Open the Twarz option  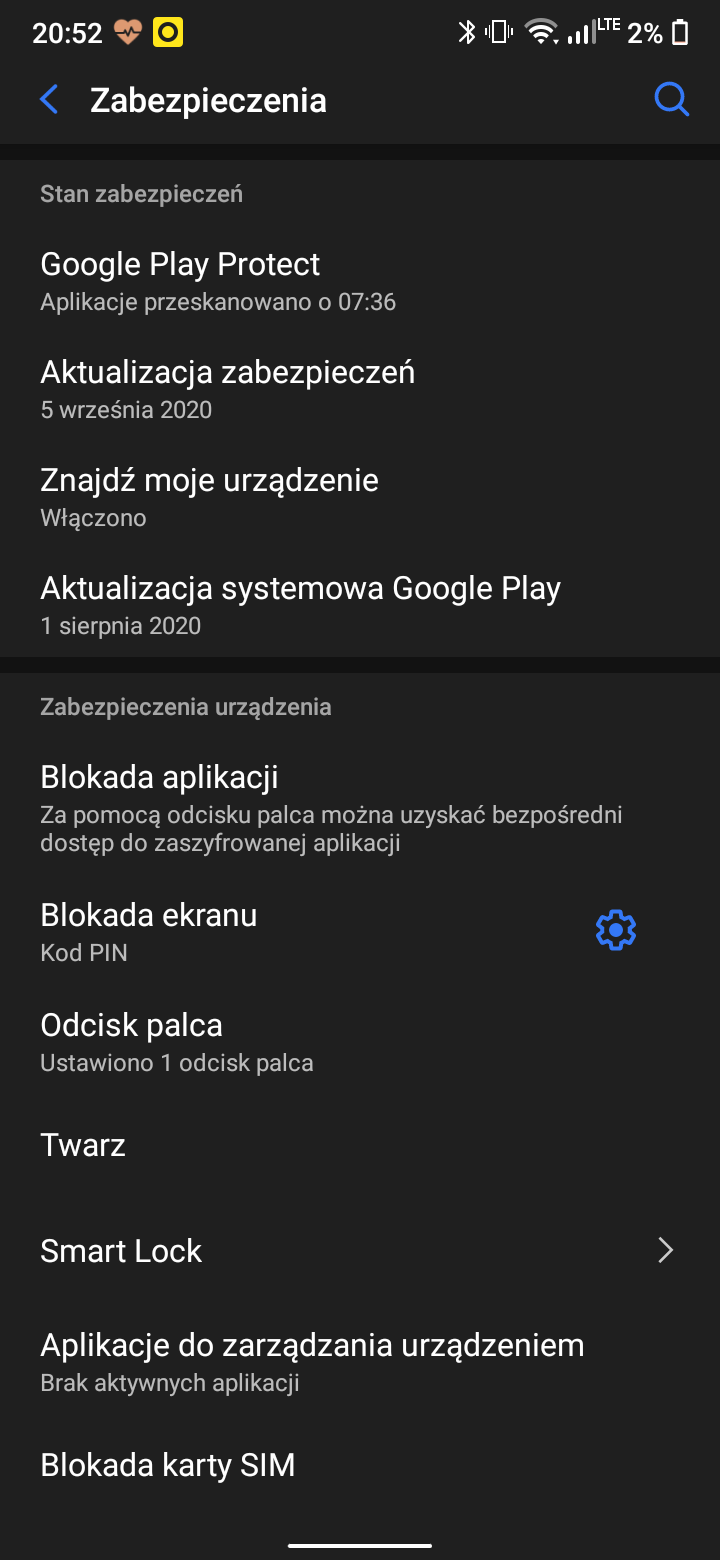point(360,1145)
